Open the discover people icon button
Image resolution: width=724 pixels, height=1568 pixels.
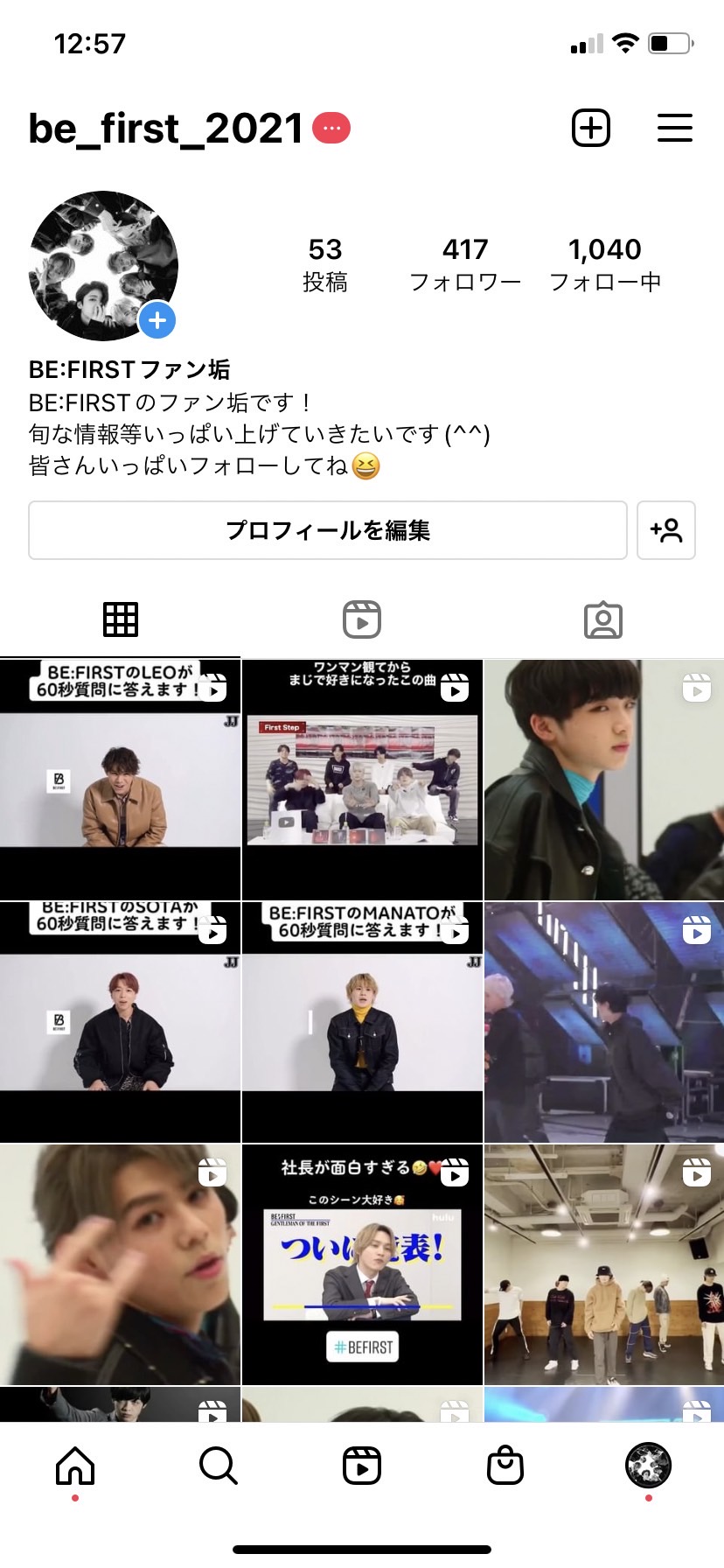point(666,530)
